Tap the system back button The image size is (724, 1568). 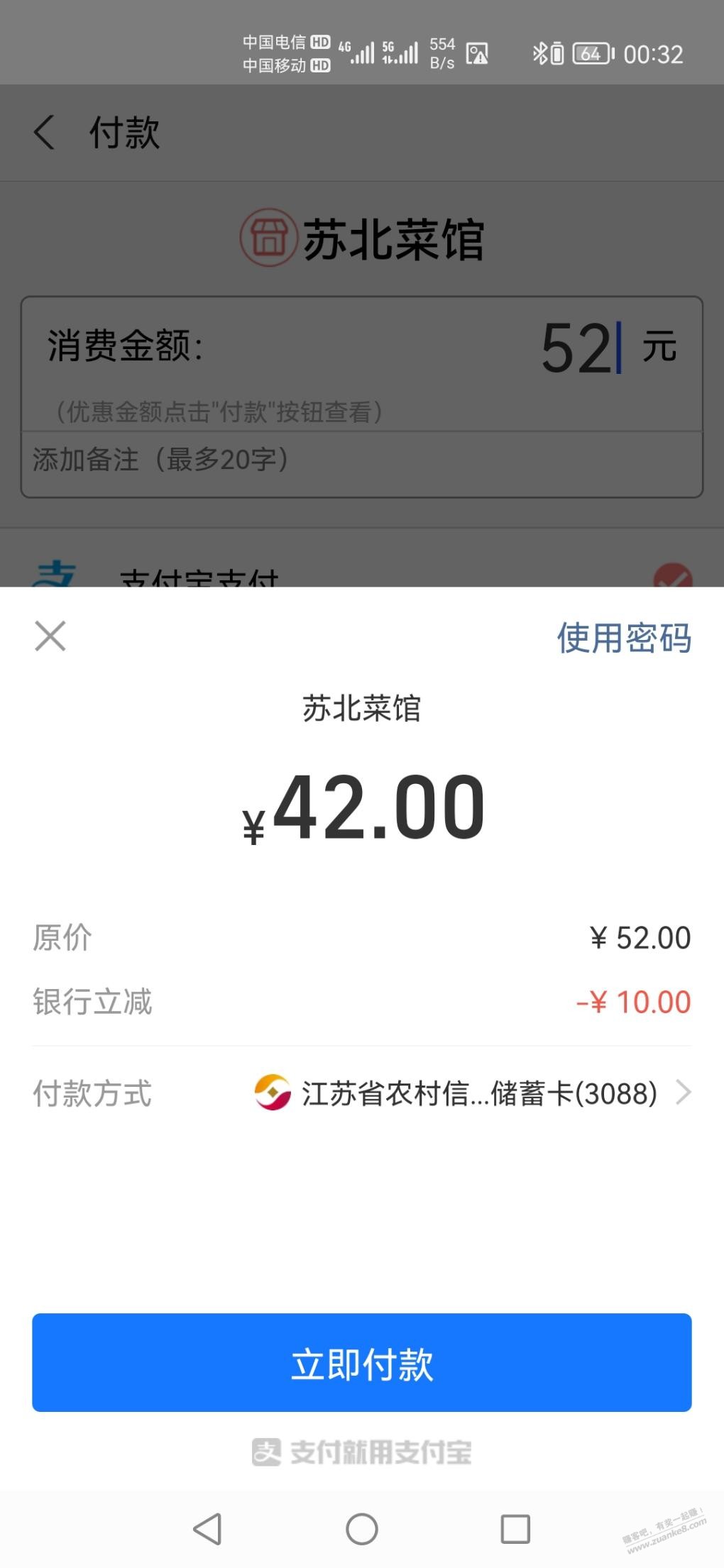208,1529
